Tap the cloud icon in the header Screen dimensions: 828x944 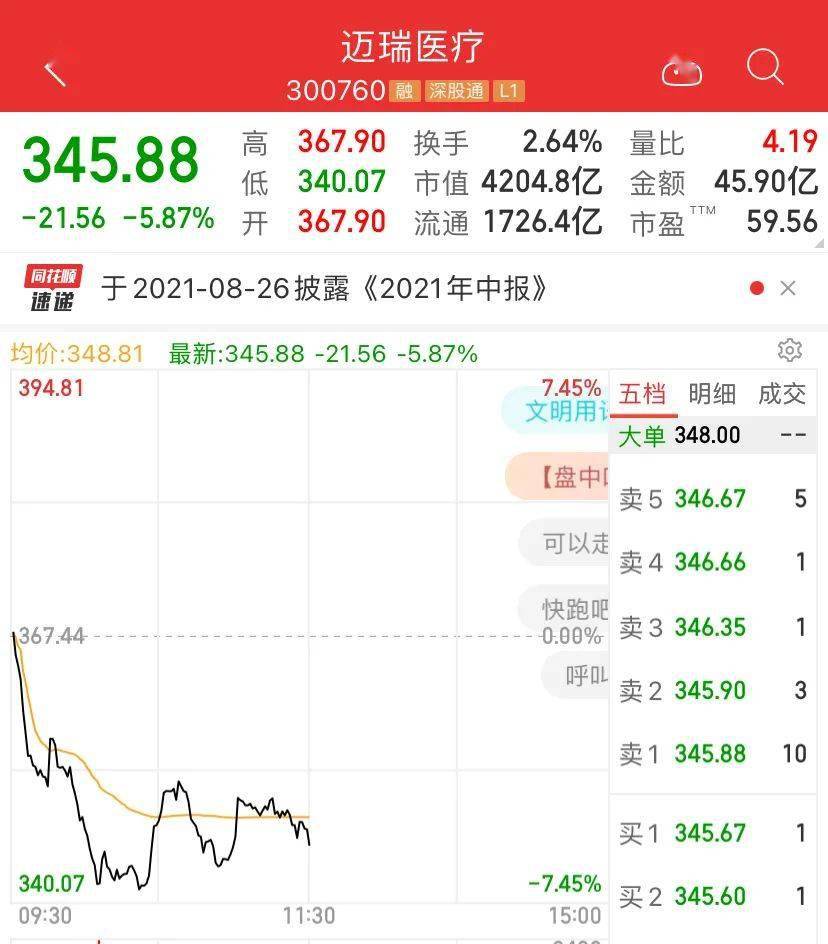[682, 72]
